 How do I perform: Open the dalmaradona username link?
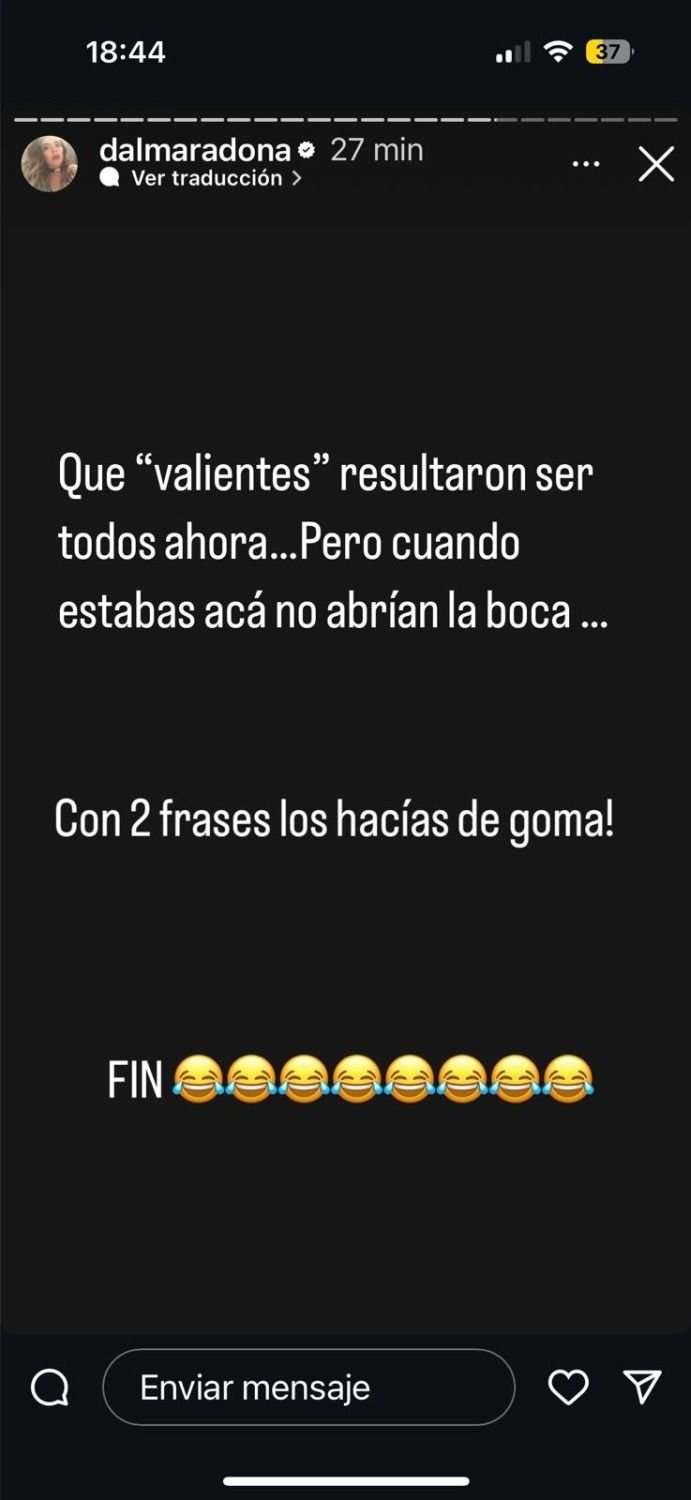(195, 150)
